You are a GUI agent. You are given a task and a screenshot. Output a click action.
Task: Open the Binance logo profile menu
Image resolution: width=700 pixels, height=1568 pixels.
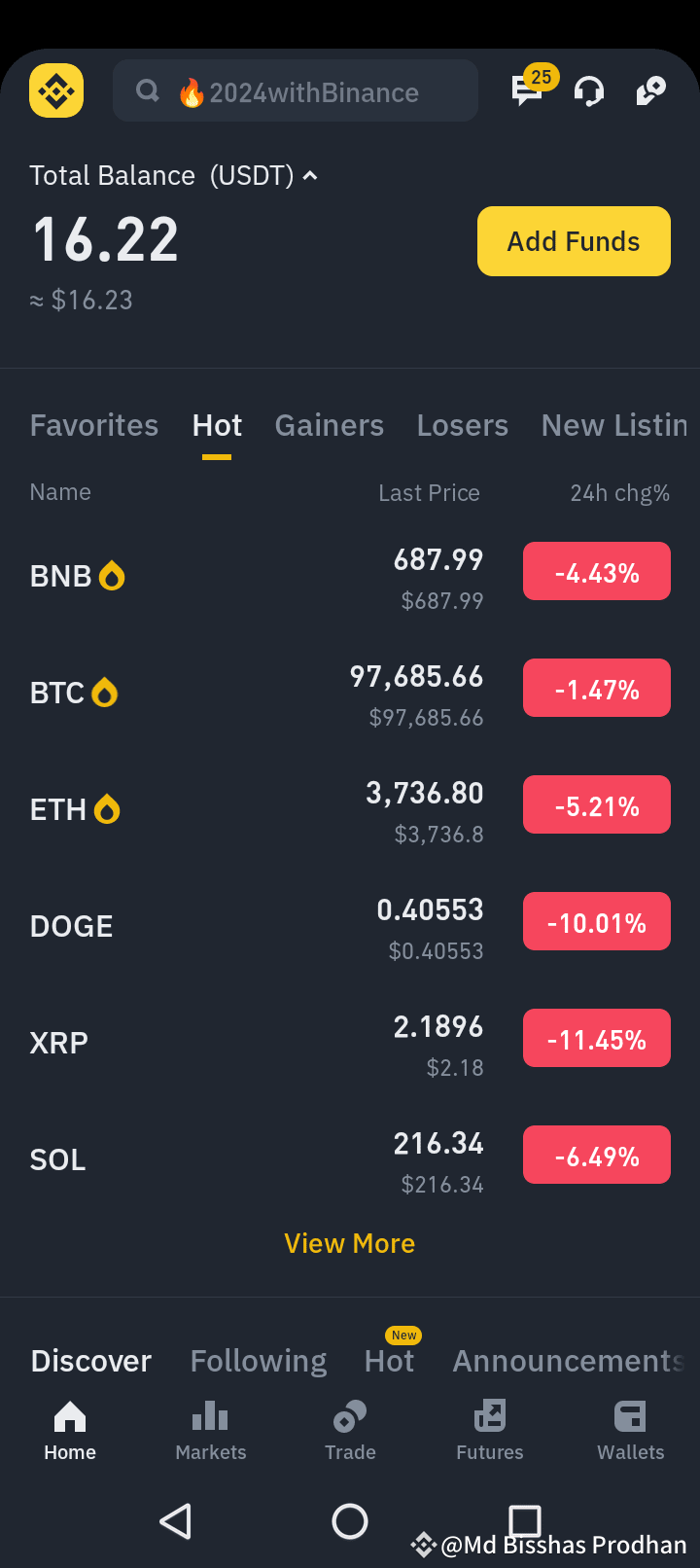[x=56, y=90]
